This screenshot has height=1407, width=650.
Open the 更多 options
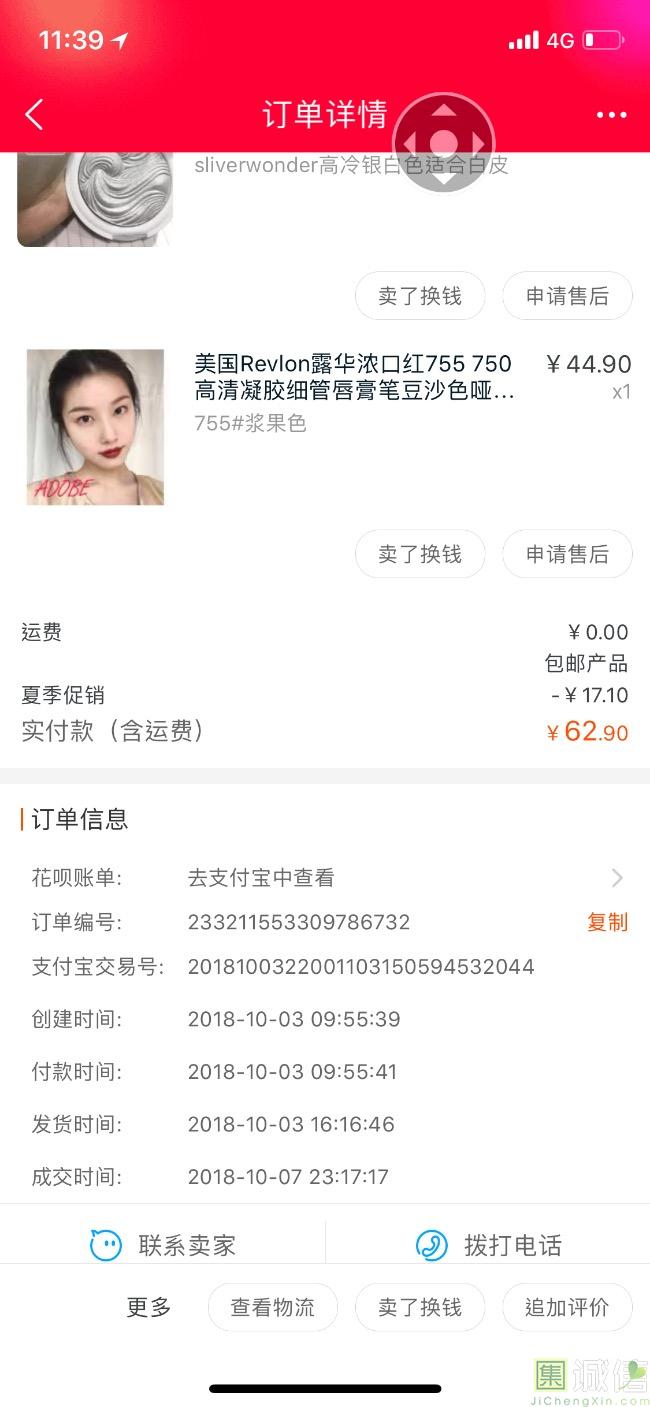click(149, 1307)
